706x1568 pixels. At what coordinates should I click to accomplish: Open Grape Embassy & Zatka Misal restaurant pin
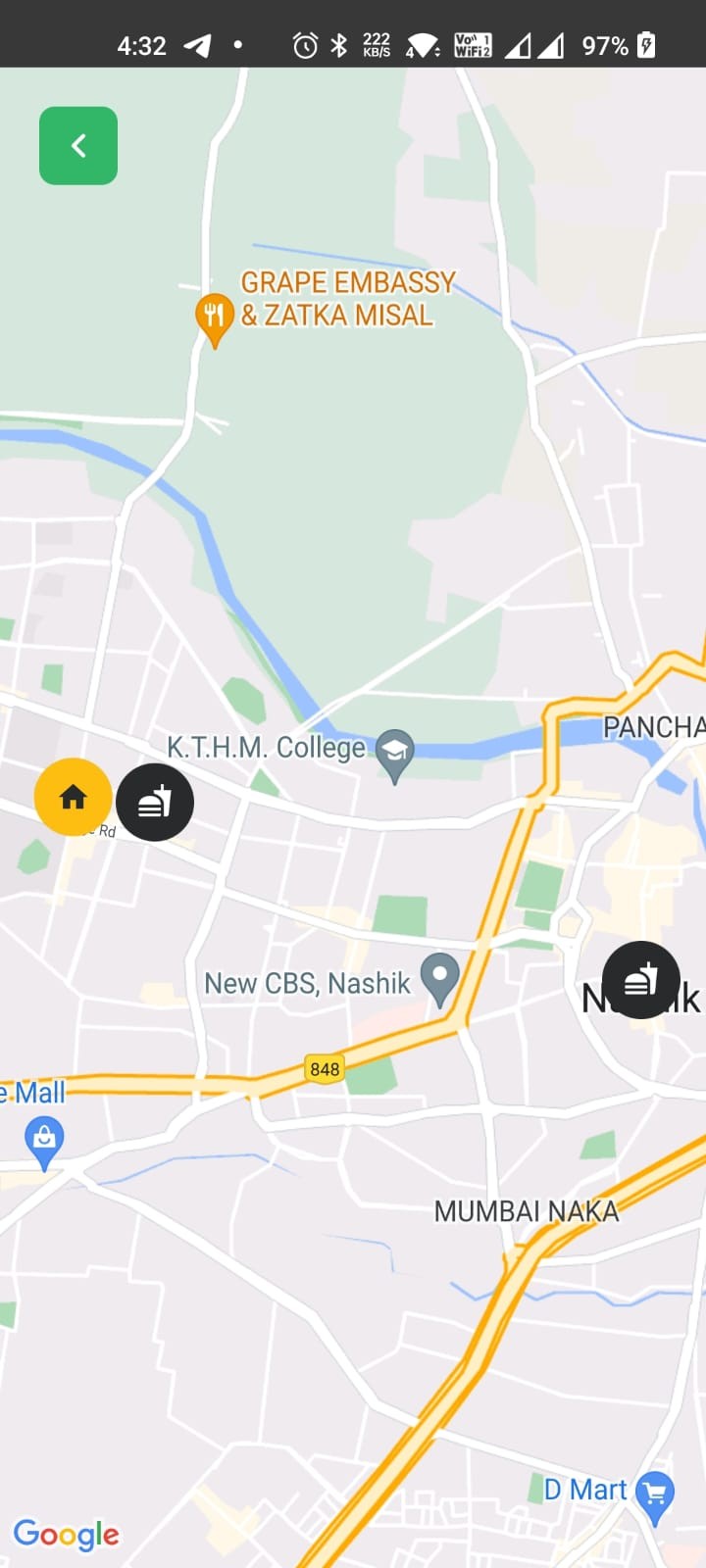click(214, 317)
